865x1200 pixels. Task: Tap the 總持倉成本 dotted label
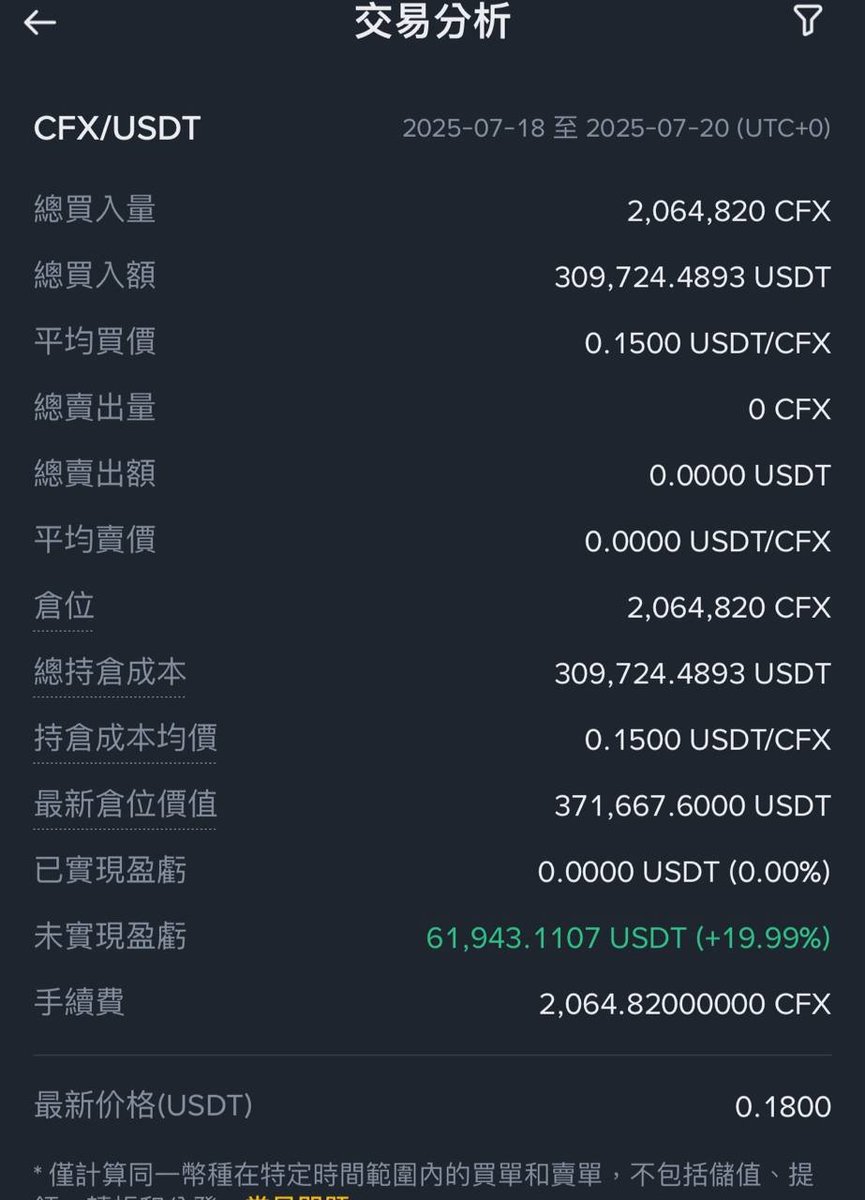[110, 673]
